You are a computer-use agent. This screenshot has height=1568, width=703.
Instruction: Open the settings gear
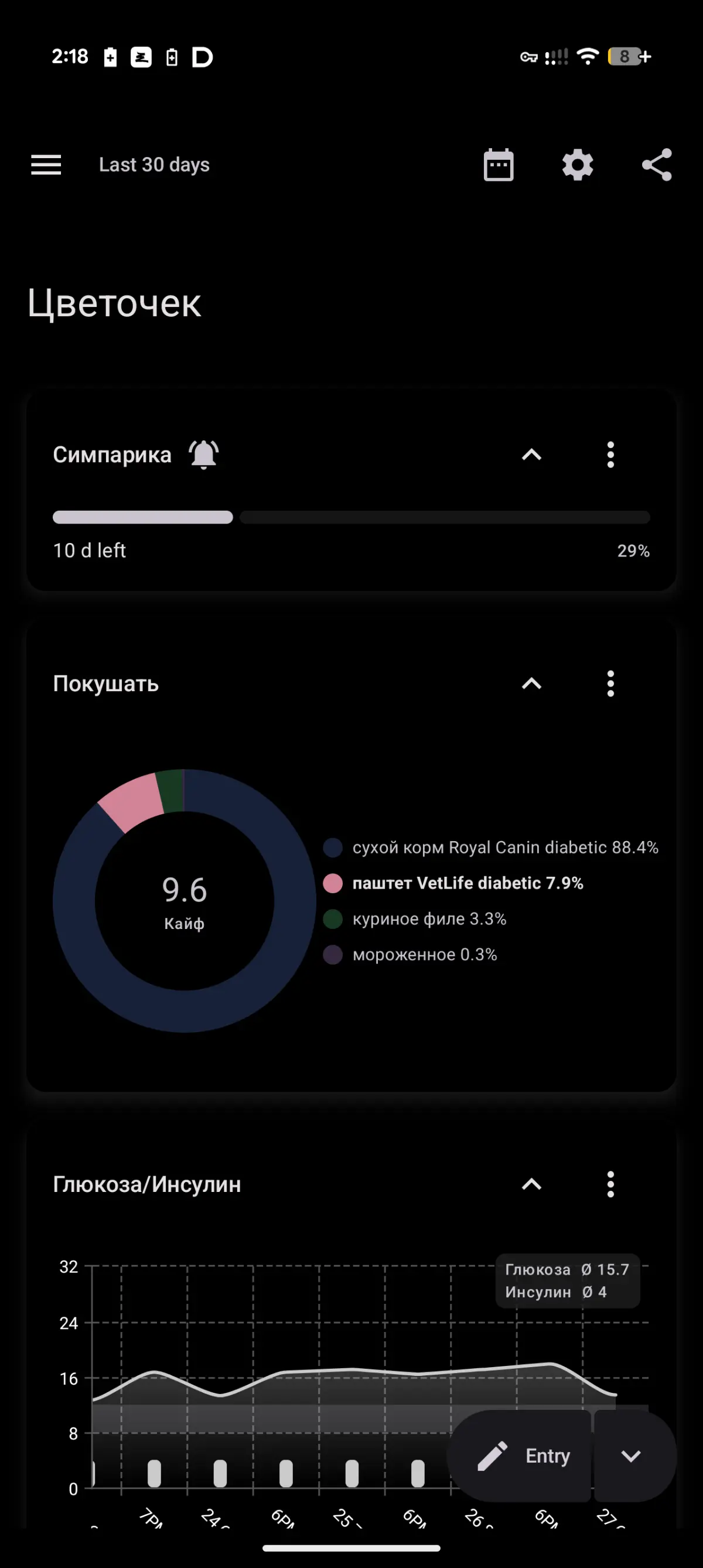(x=578, y=165)
